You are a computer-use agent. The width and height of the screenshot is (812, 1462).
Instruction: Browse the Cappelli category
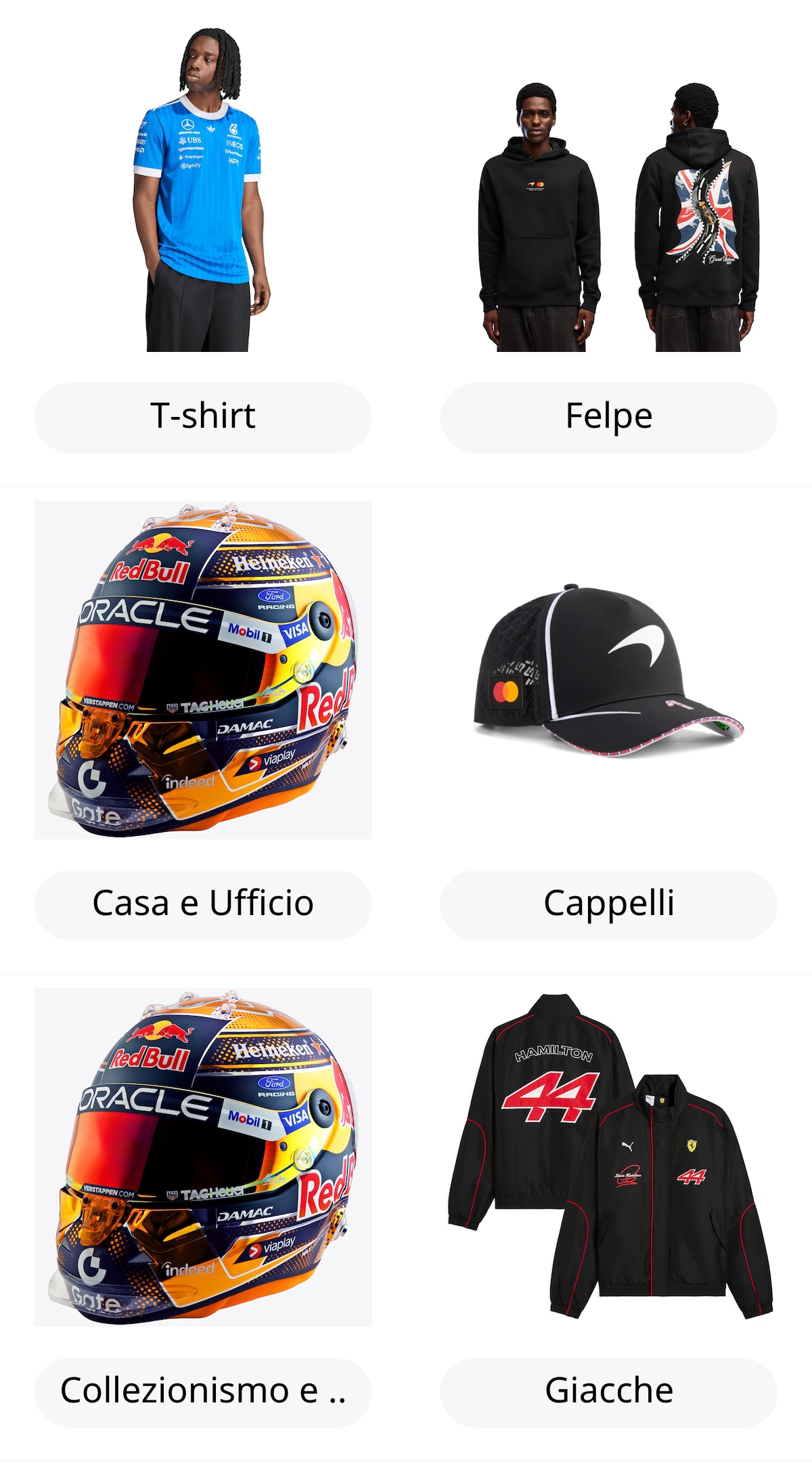click(x=609, y=905)
